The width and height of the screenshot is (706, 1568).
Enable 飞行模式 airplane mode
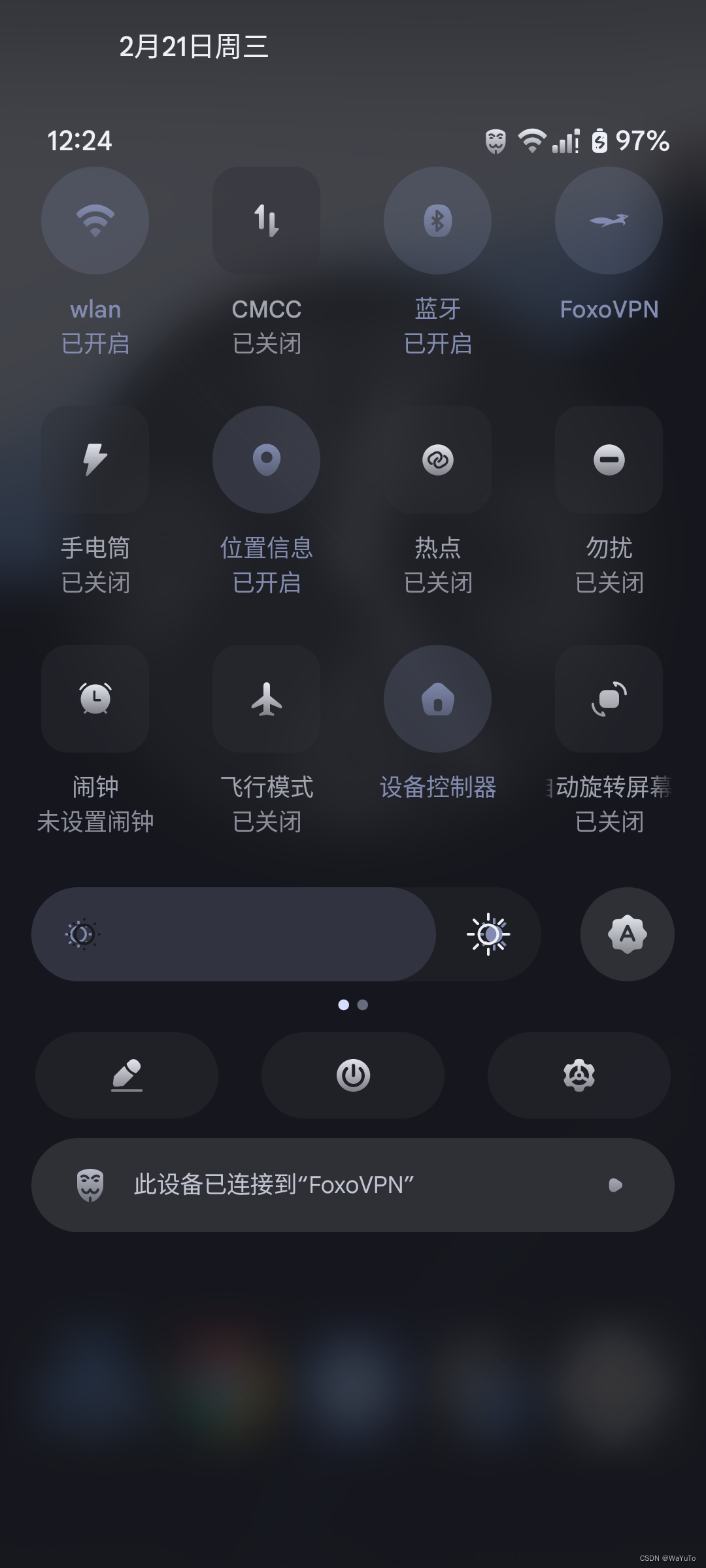266,698
